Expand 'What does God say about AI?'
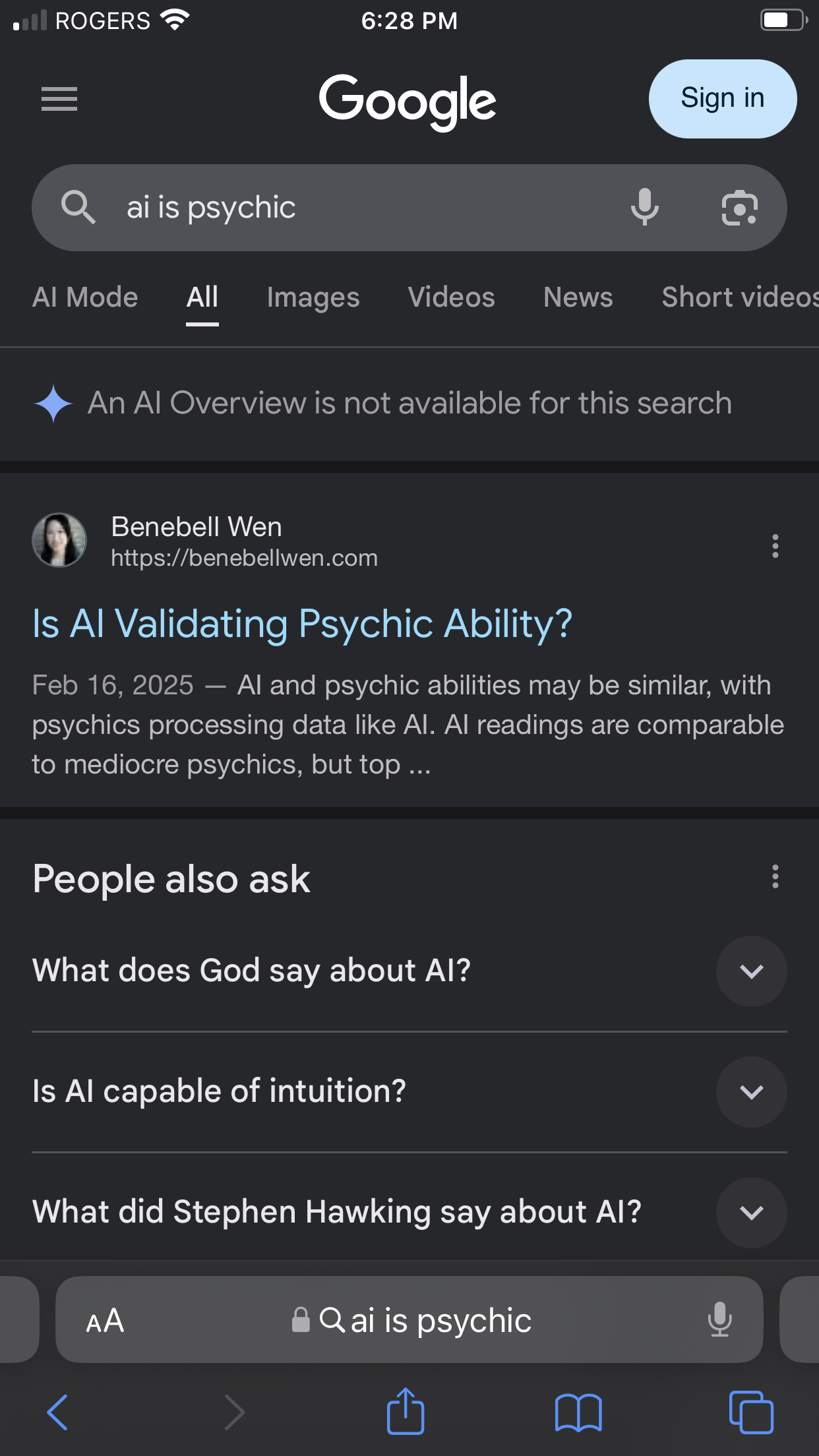Screen dimensions: 819x1456 [x=751, y=971]
